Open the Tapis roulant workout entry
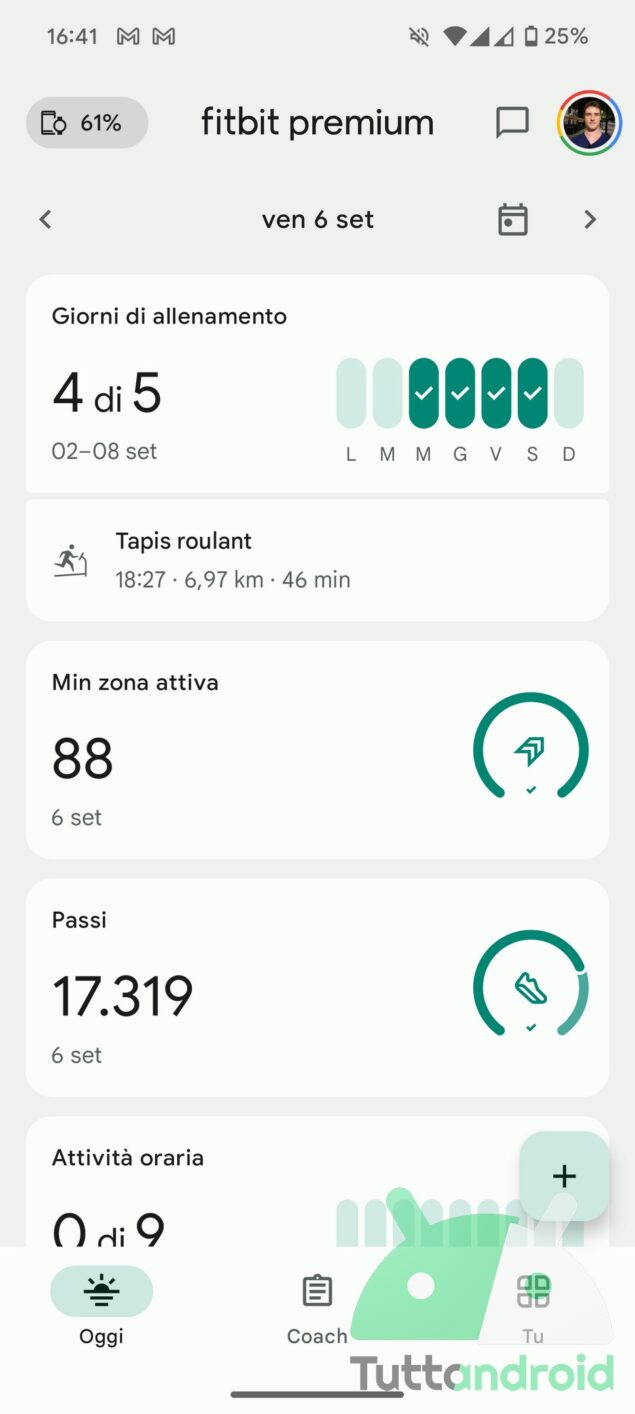 317,560
